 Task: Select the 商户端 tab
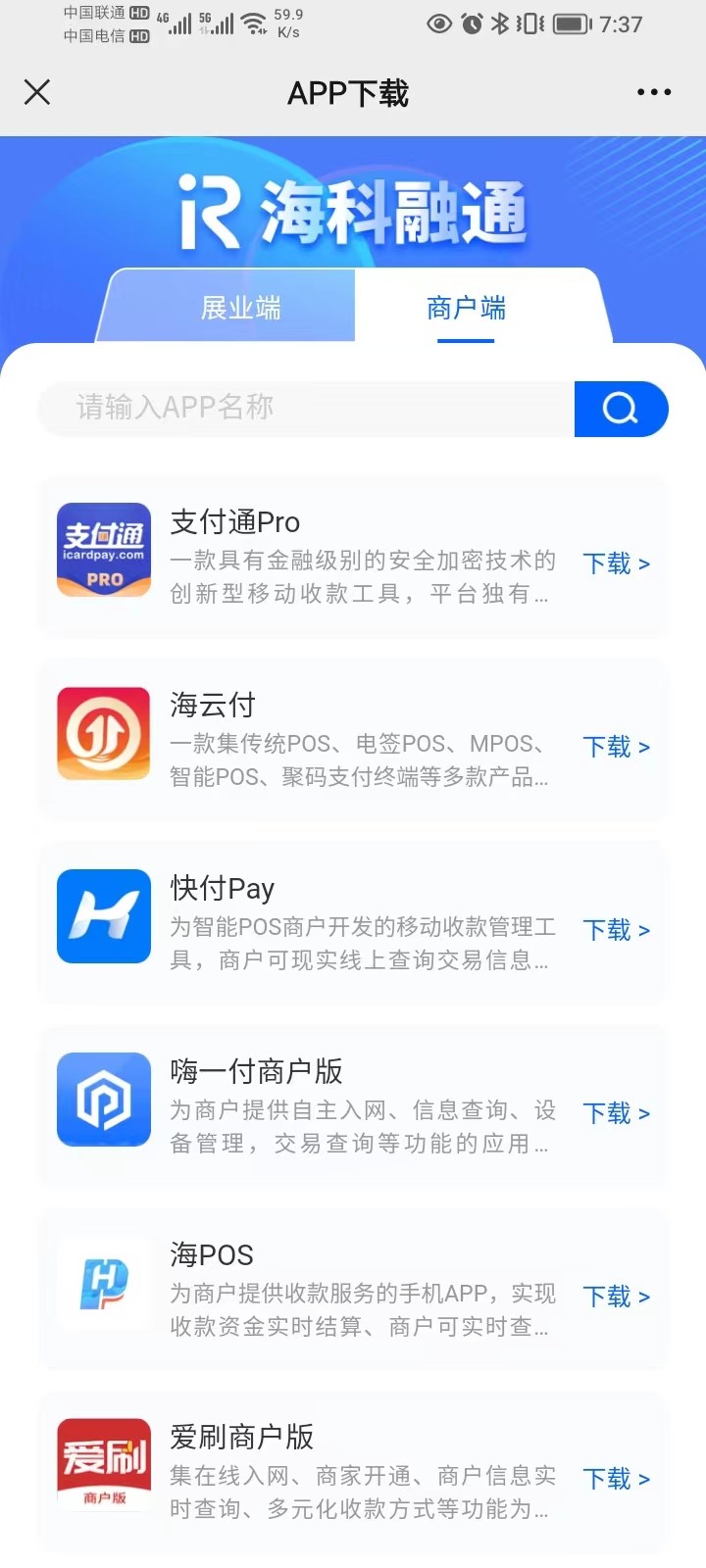[466, 308]
